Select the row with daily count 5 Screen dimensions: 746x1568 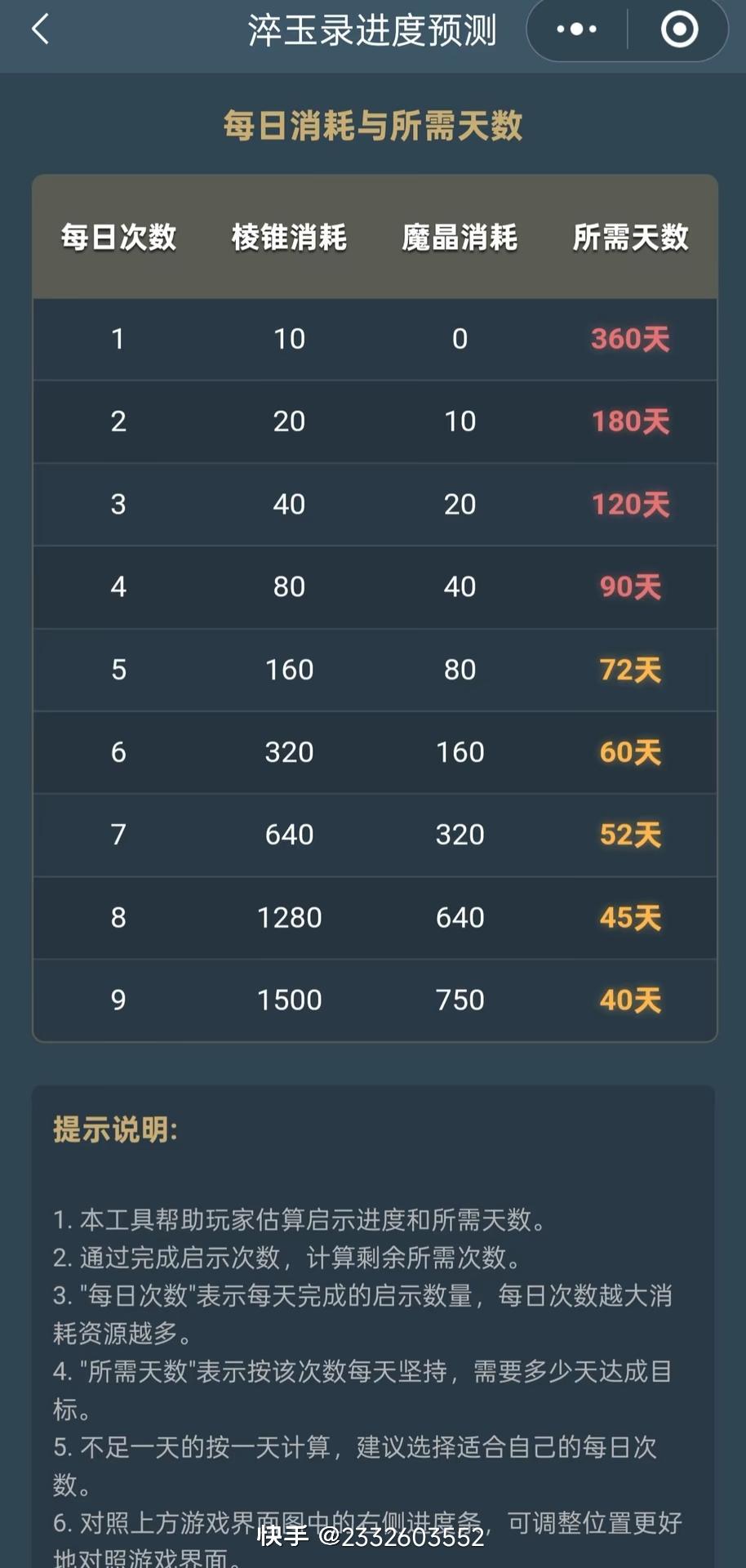point(118,670)
